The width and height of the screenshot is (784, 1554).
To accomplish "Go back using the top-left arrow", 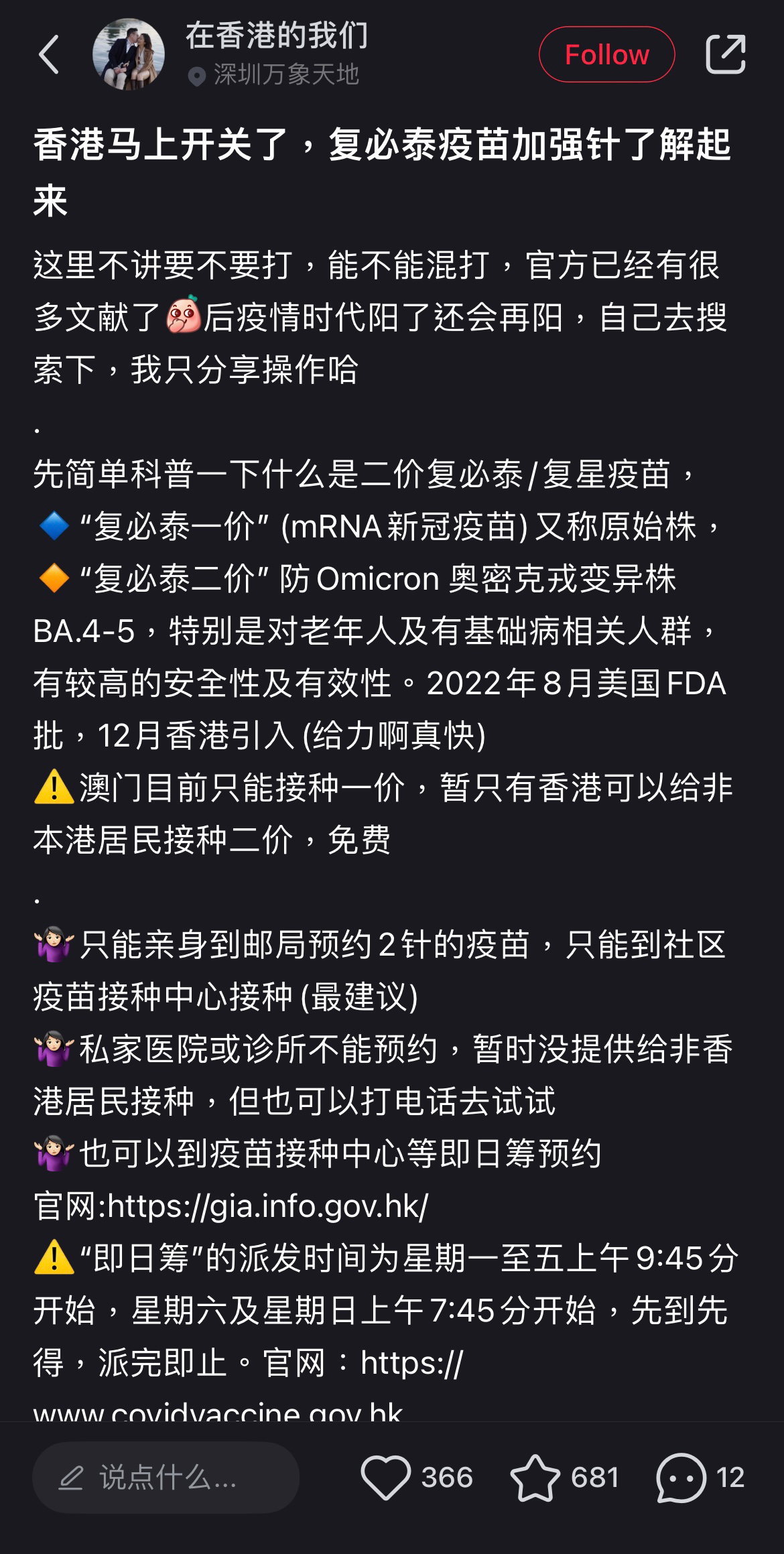I will [x=49, y=54].
